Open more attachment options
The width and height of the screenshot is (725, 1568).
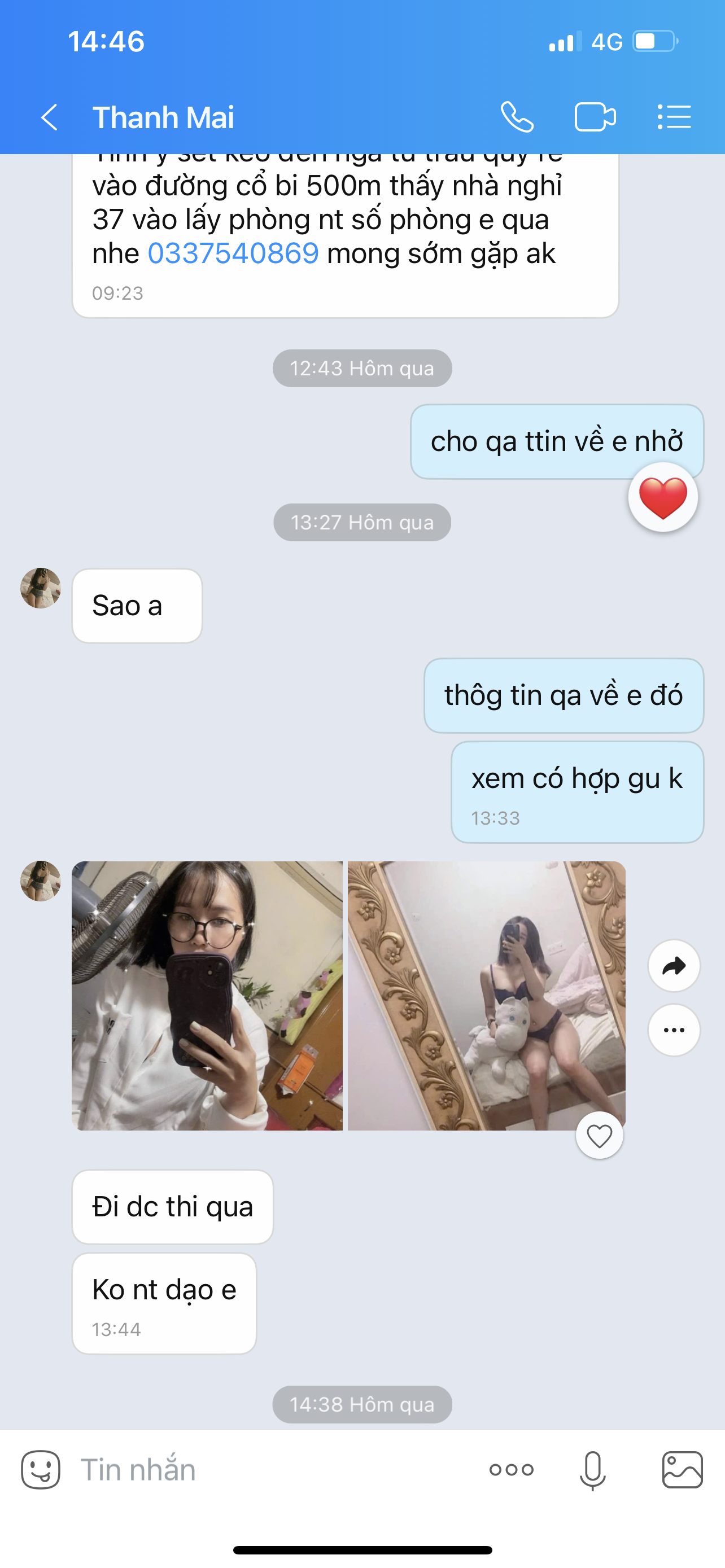click(512, 1470)
